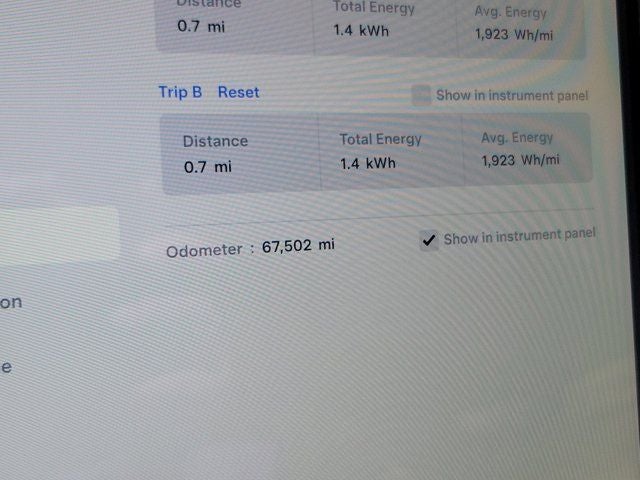Image resolution: width=640 pixels, height=480 pixels.
Task: Reset the Trip B meter
Action: point(238,92)
